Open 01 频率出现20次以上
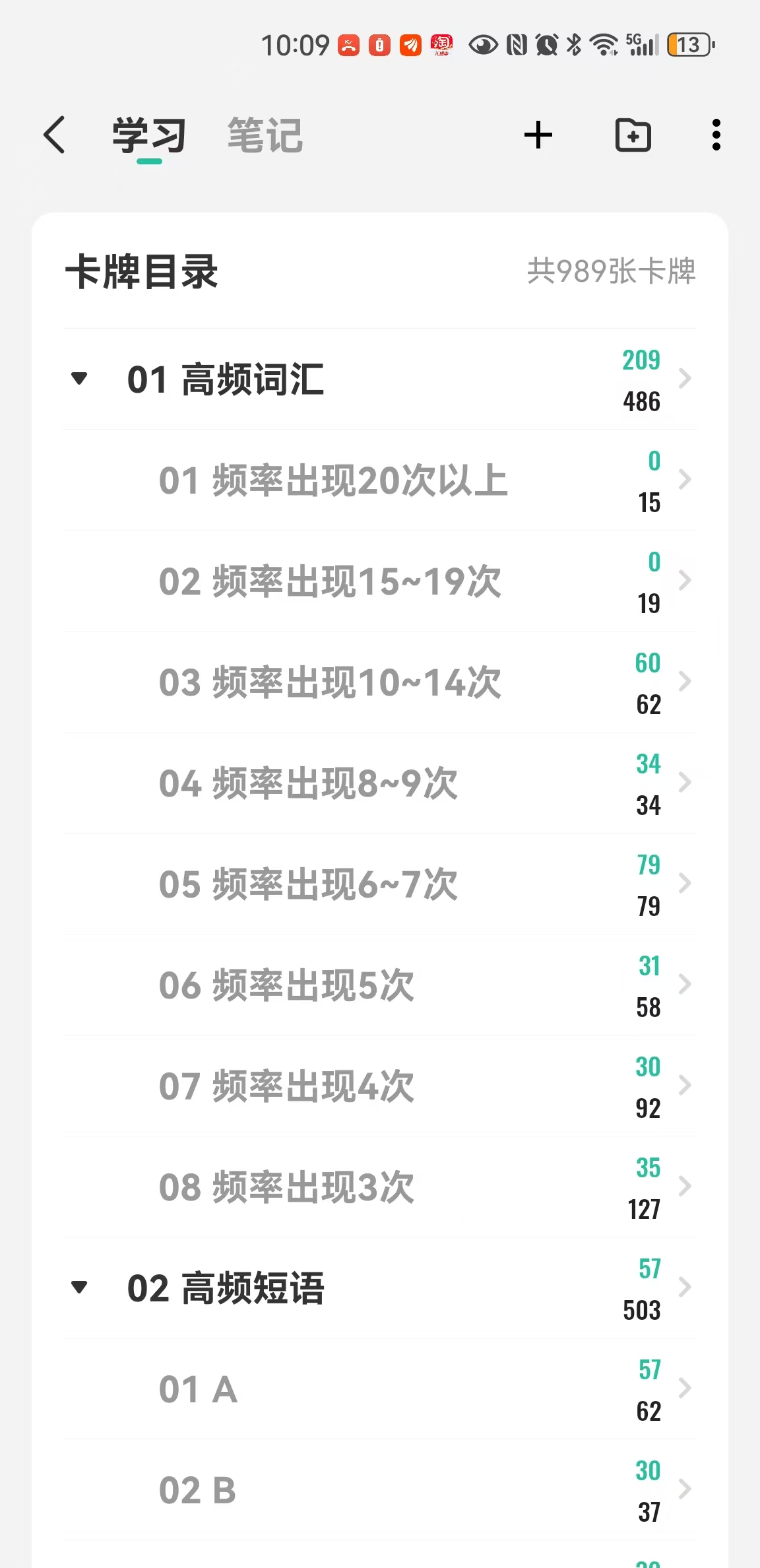Viewport: 760px width, 1568px height. coord(380,480)
